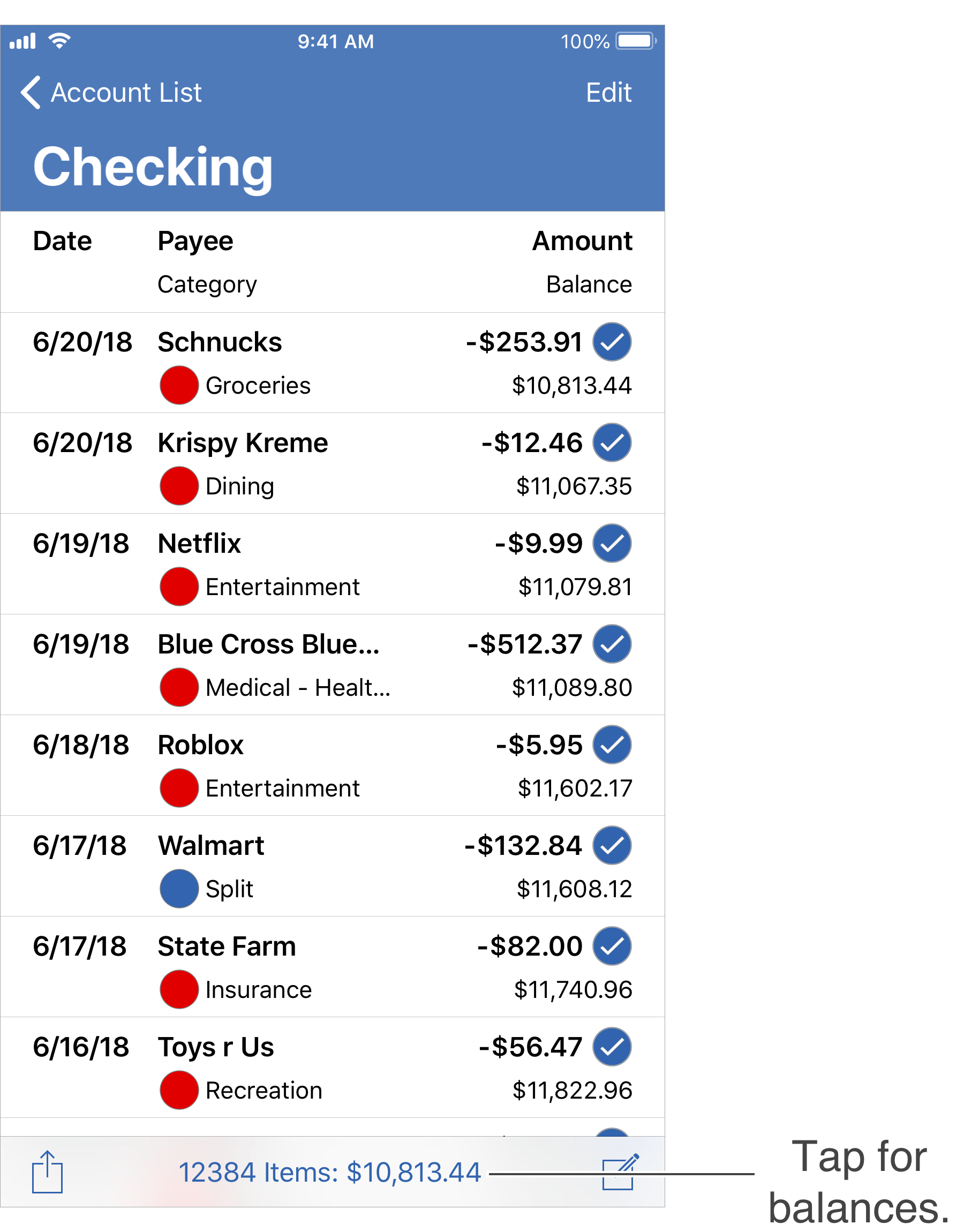Toggle cleared checkmark for Netflix

(612, 544)
